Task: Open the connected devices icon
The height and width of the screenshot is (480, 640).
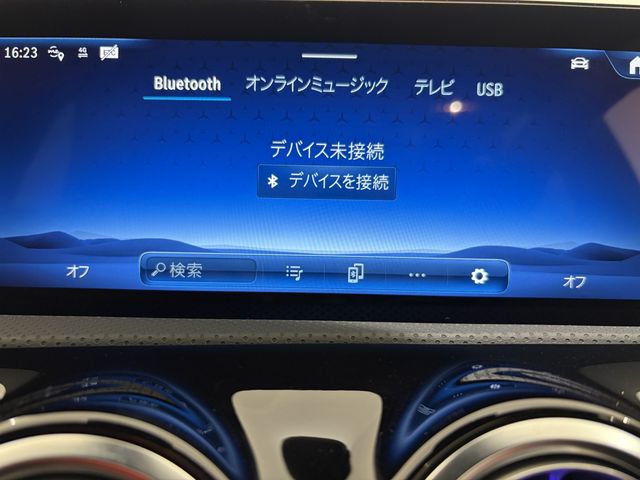Action: click(355, 273)
